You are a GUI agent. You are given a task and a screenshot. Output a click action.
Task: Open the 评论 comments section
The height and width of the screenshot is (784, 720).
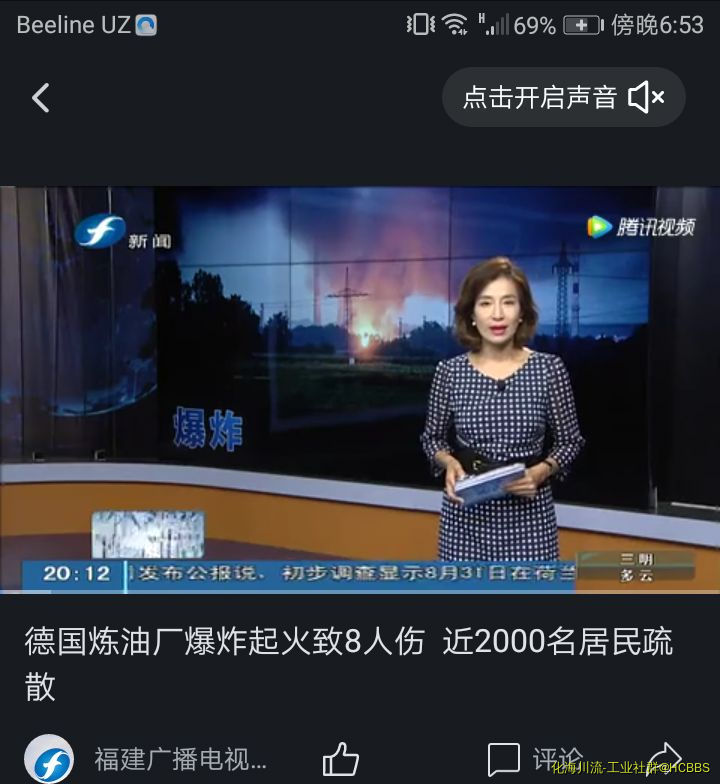(535, 759)
